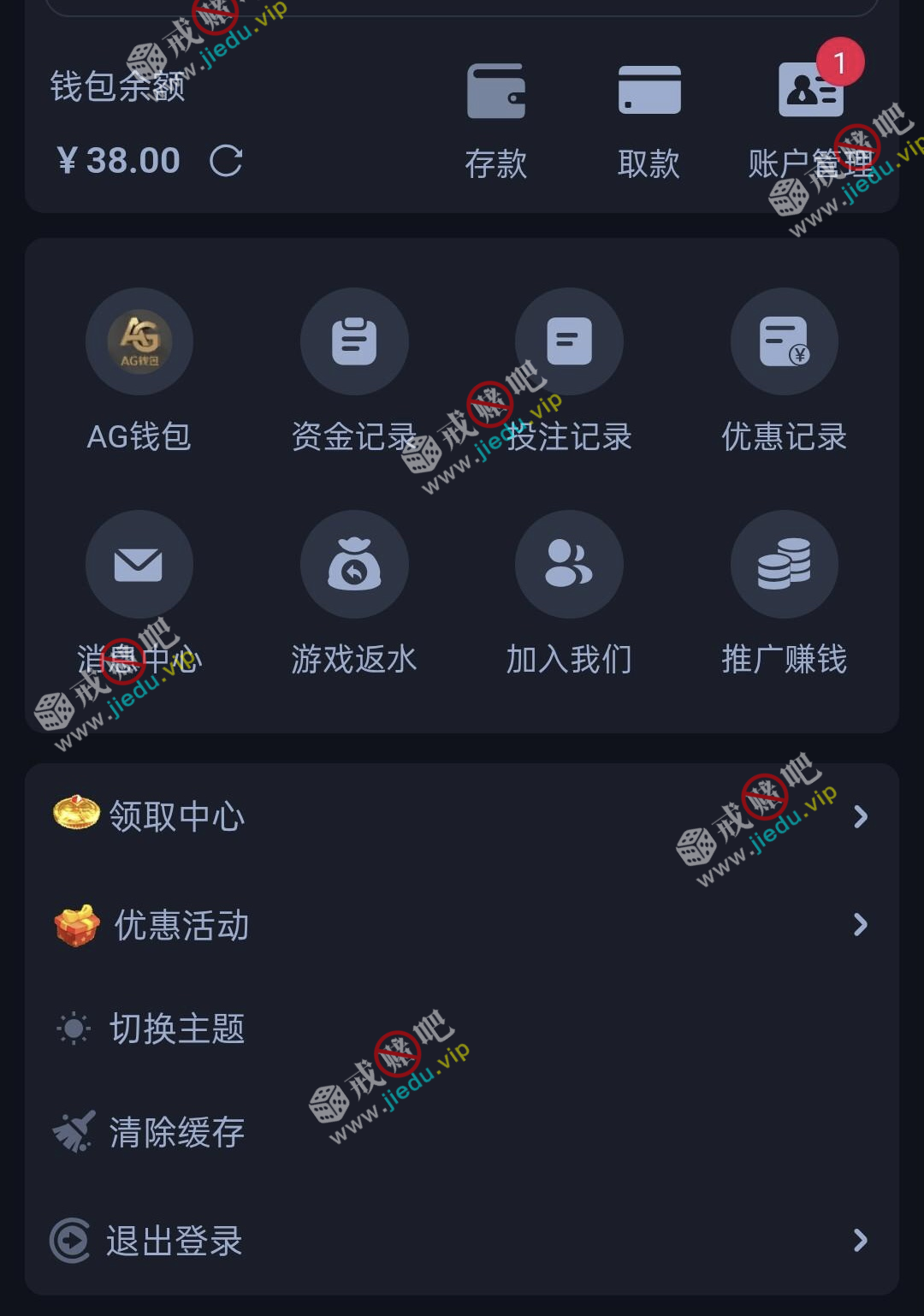
Task: Open the 领取中心 row
Action: [x=462, y=816]
